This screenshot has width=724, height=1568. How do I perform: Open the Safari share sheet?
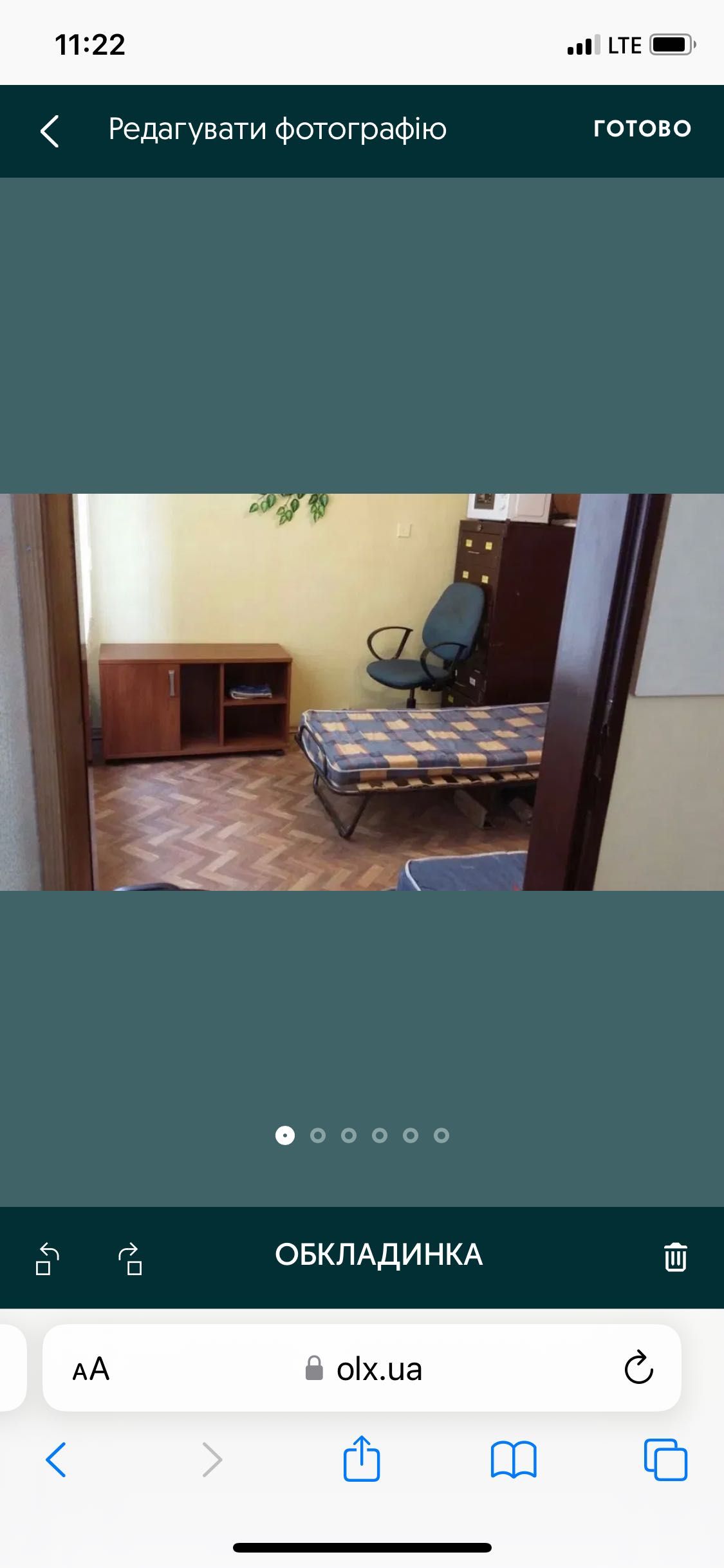click(362, 1459)
